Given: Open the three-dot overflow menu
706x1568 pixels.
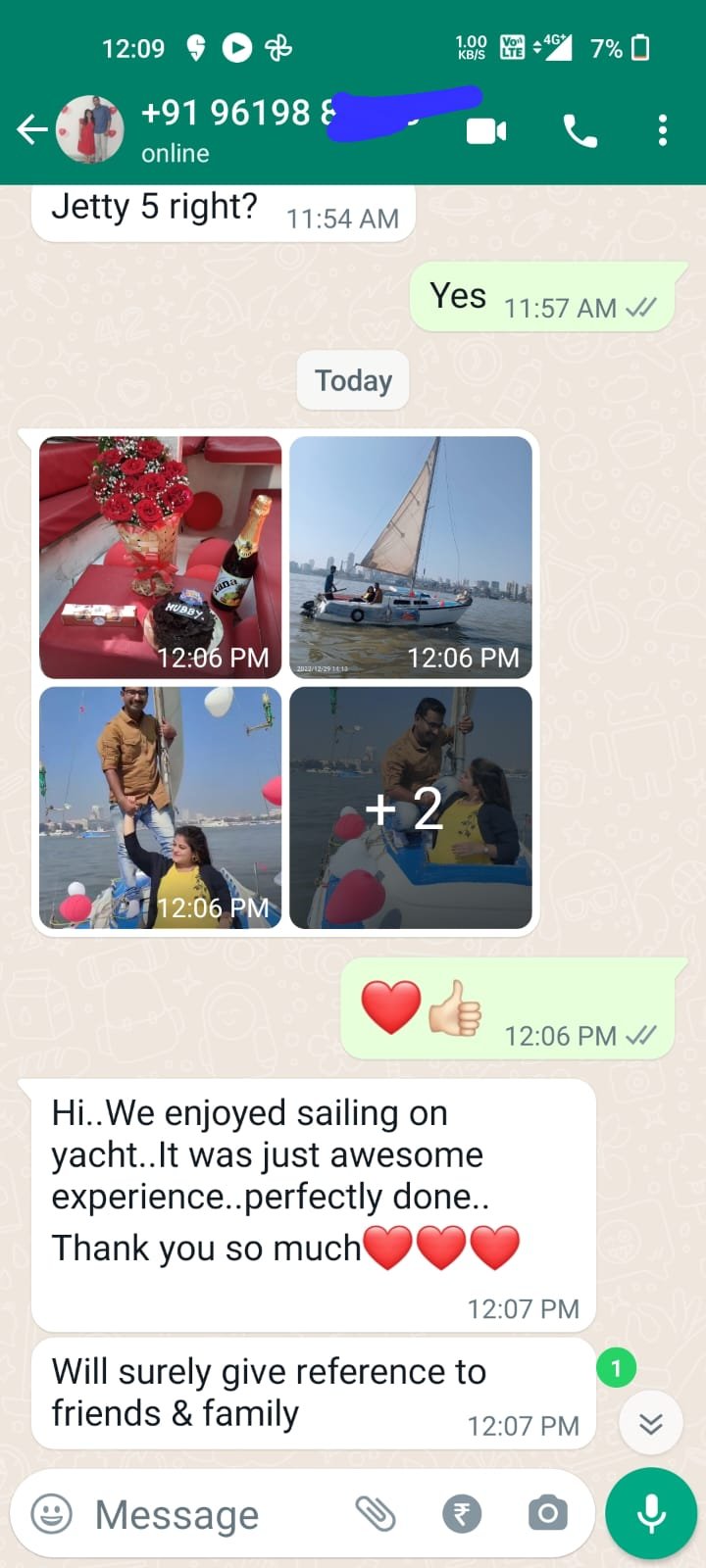Looking at the screenshot, I should coord(663,130).
